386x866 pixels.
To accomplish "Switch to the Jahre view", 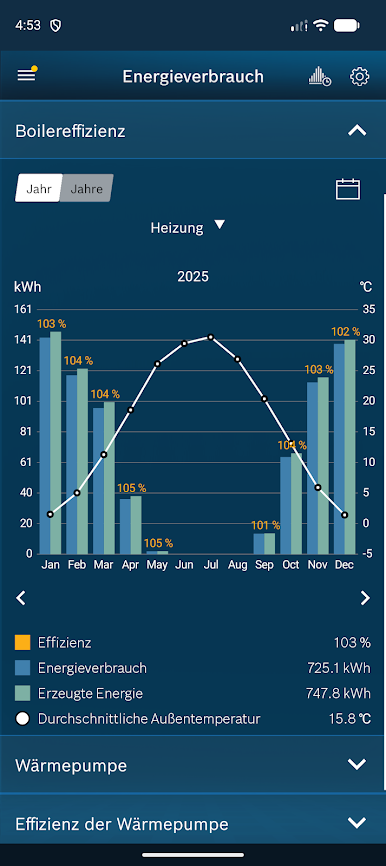I will [x=87, y=188].
